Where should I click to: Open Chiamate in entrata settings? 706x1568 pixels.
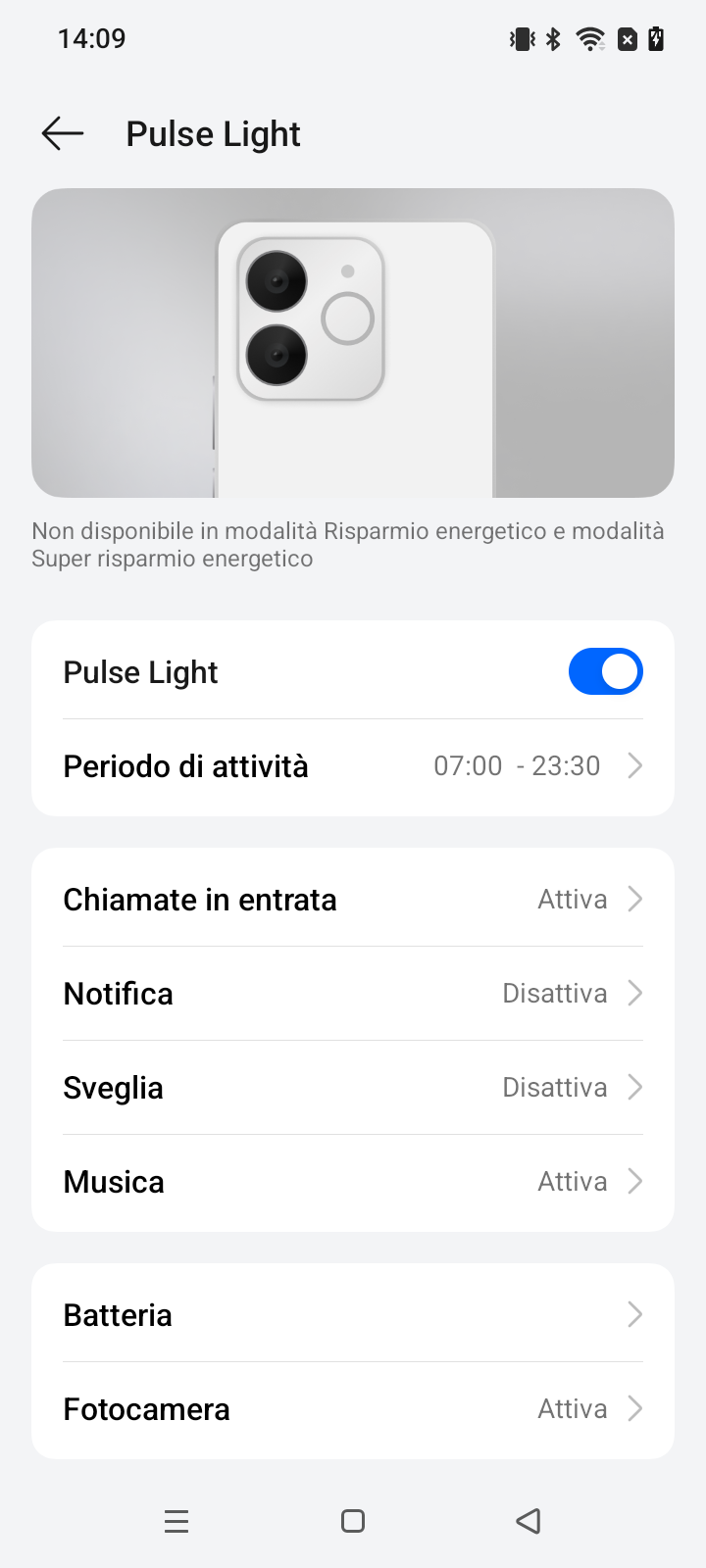click(x=353, y=900)
